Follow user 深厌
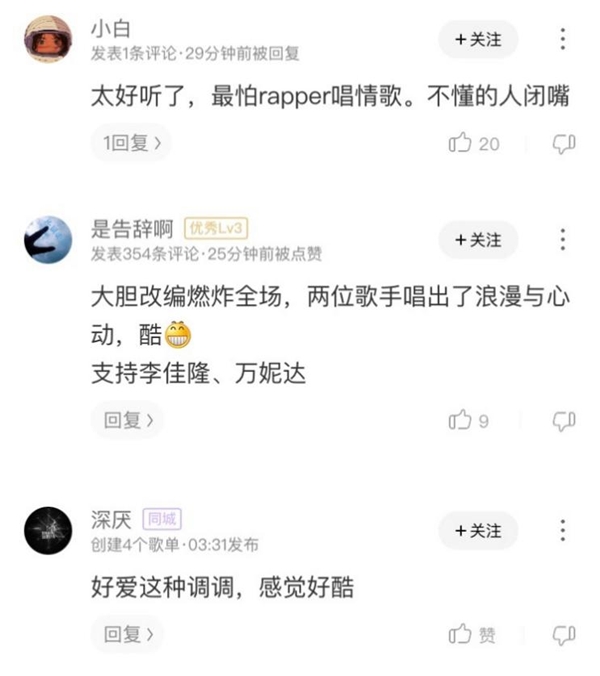The width and height of the screenshot is (600, 676). coord(478,530)
